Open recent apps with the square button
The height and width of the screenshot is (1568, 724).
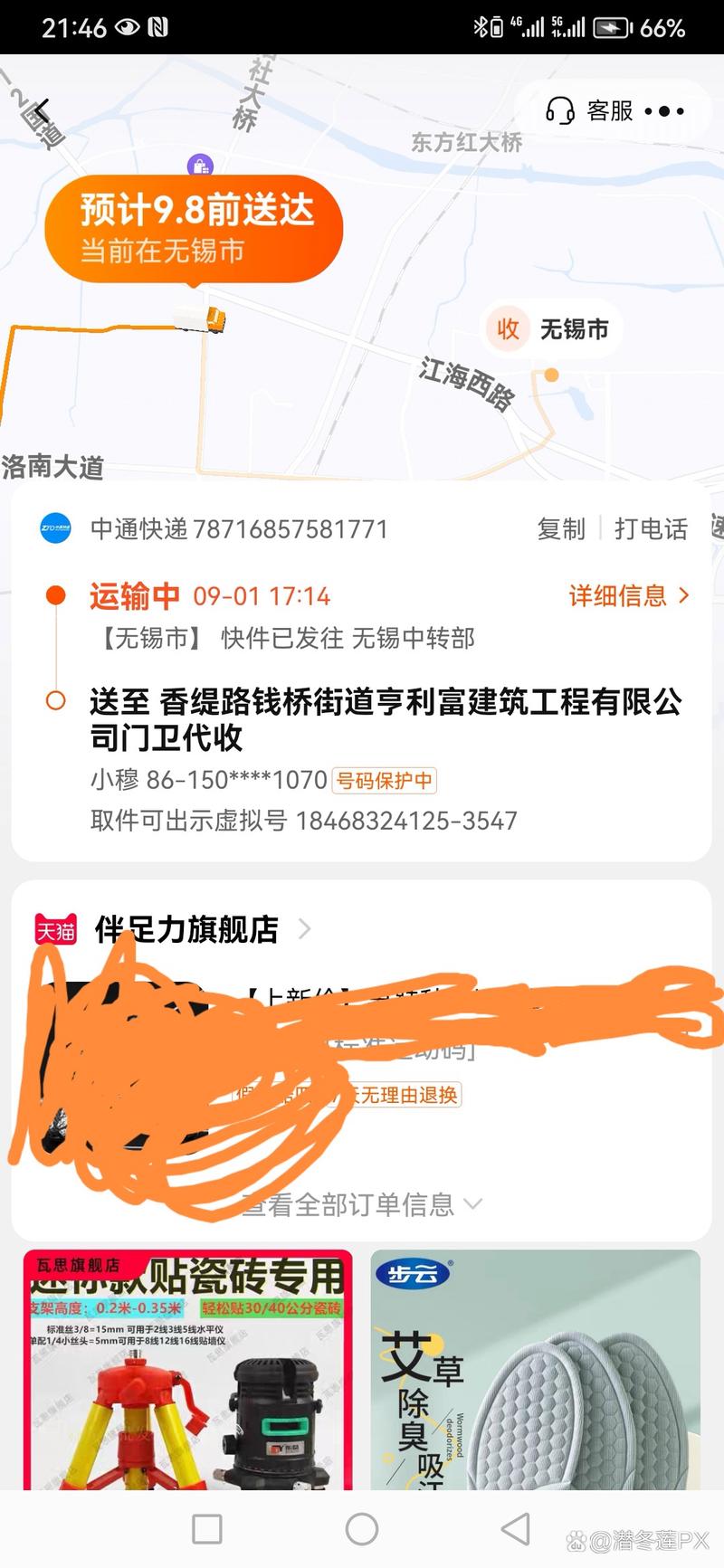tap(207, 1529)
